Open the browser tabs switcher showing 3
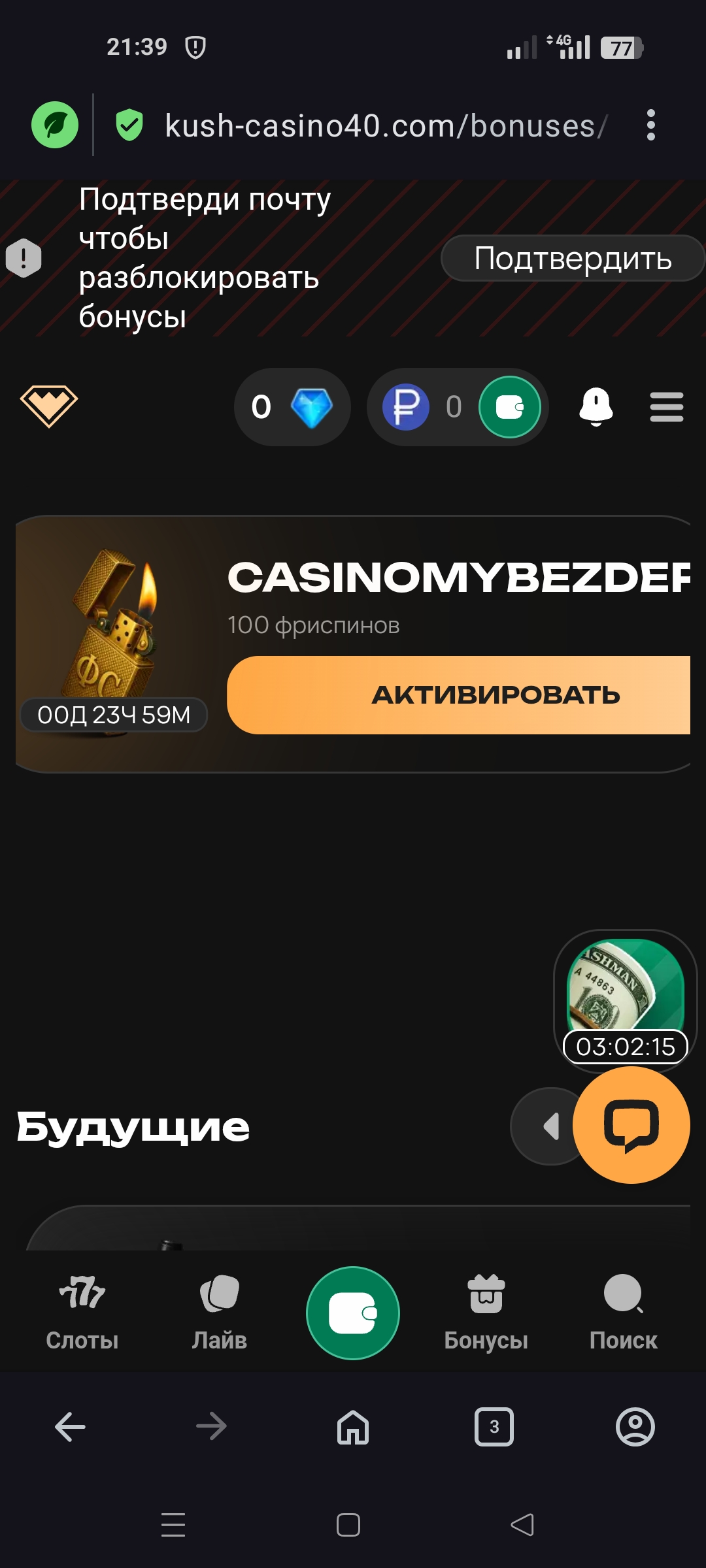This screenshot has height=1568, width=706. (494, 1427)
